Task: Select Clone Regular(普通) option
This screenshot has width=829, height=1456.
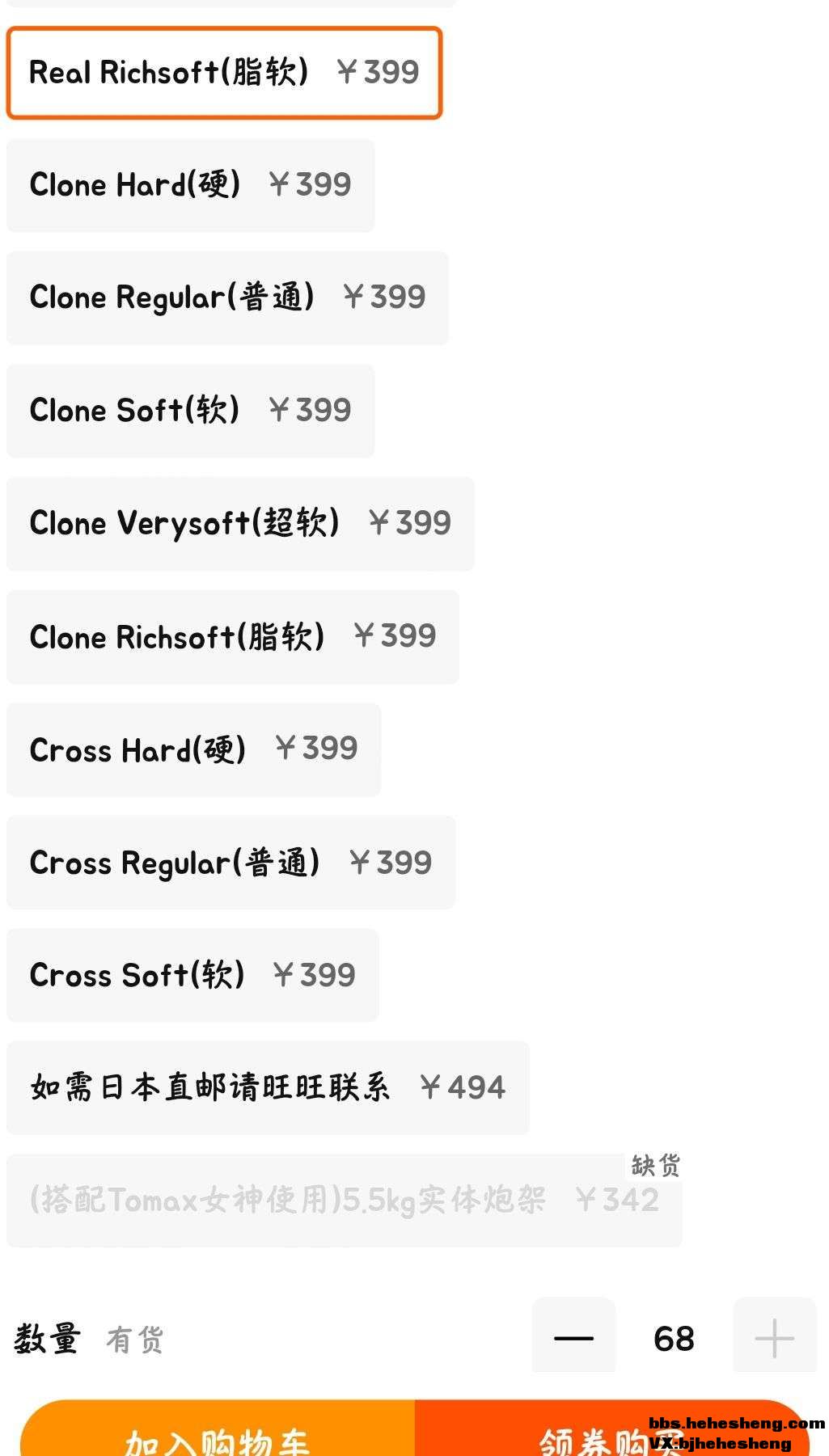Action: click(227, 298)
